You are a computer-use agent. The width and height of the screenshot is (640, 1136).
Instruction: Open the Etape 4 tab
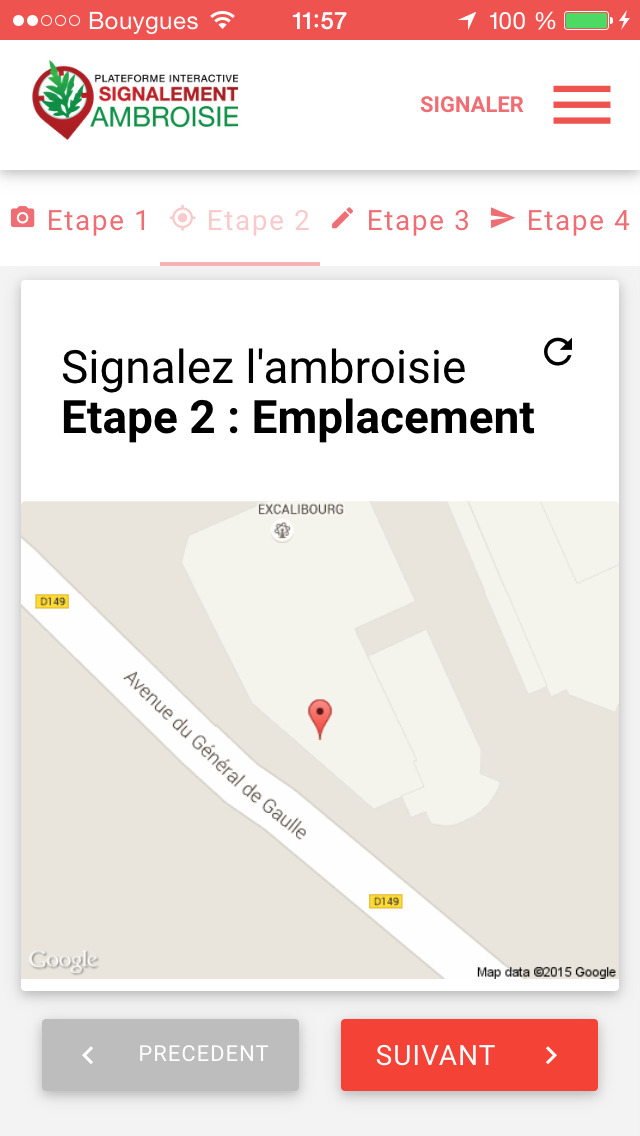(x=560, y=220)
